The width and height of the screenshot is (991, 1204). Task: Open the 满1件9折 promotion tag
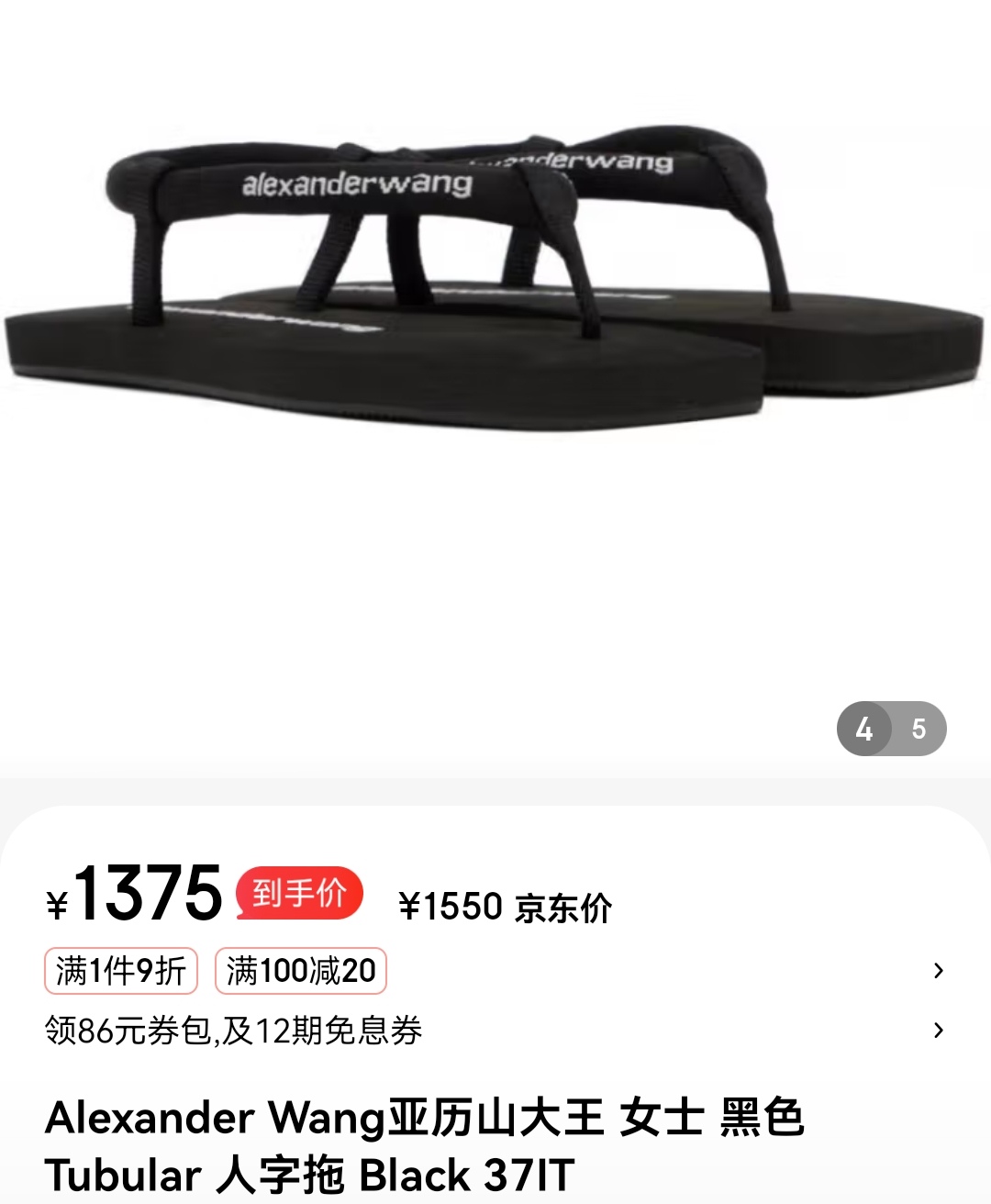[121, 971]
